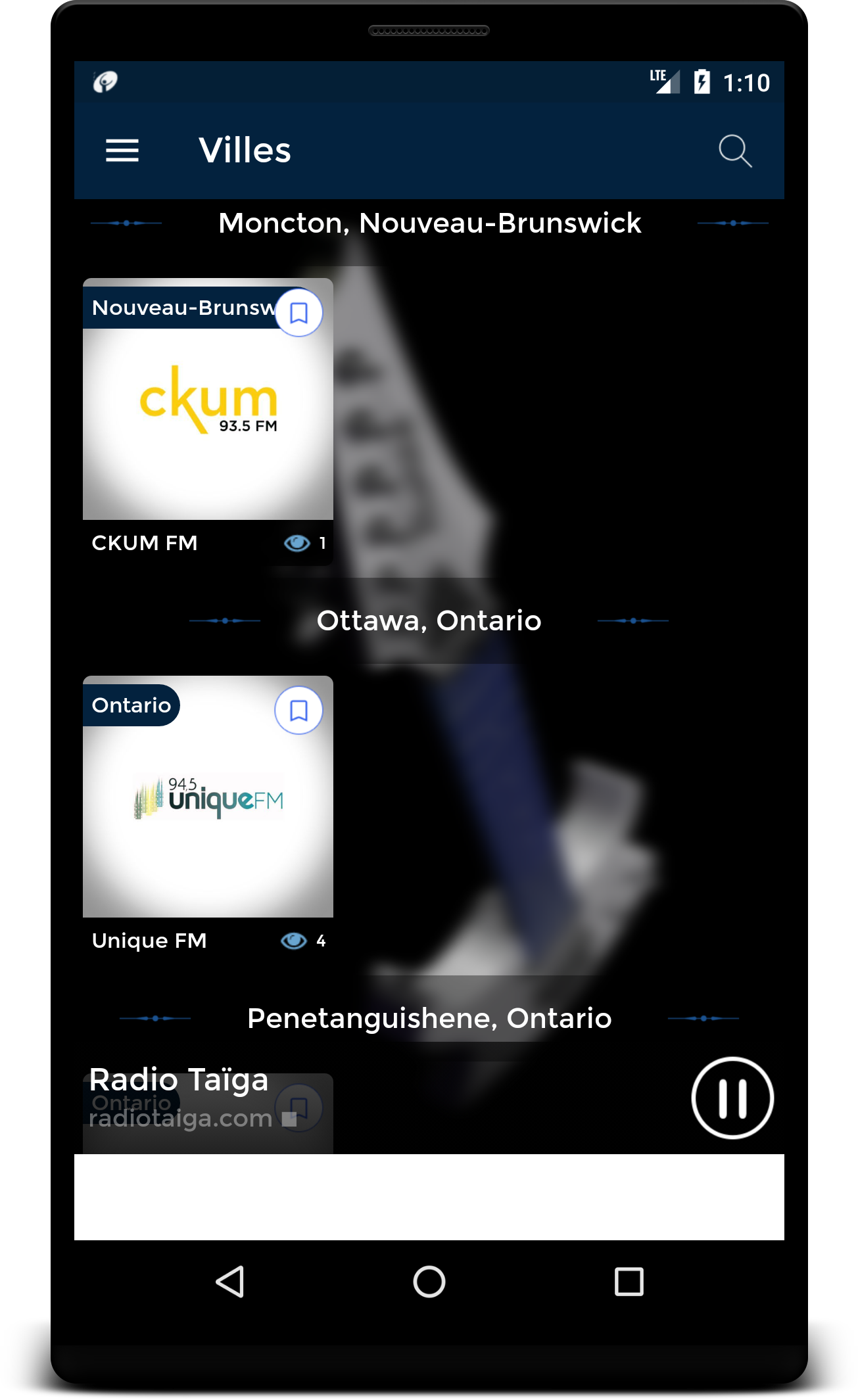Bookmark the Unique FM station
Screen dimensions: 858x1400
pyautogui.click(x=298, y=711)
